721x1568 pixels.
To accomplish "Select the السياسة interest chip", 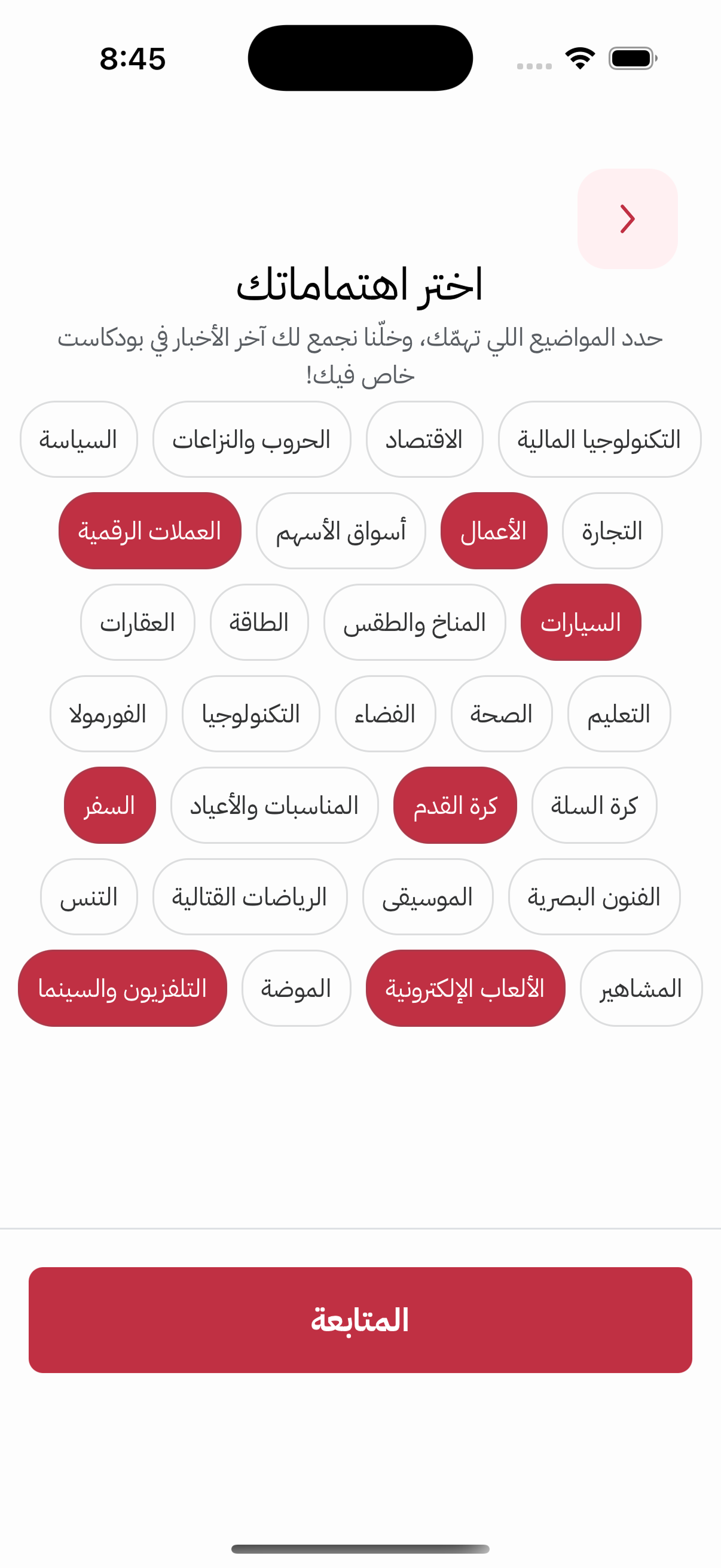I will click(x=78, y=440).
